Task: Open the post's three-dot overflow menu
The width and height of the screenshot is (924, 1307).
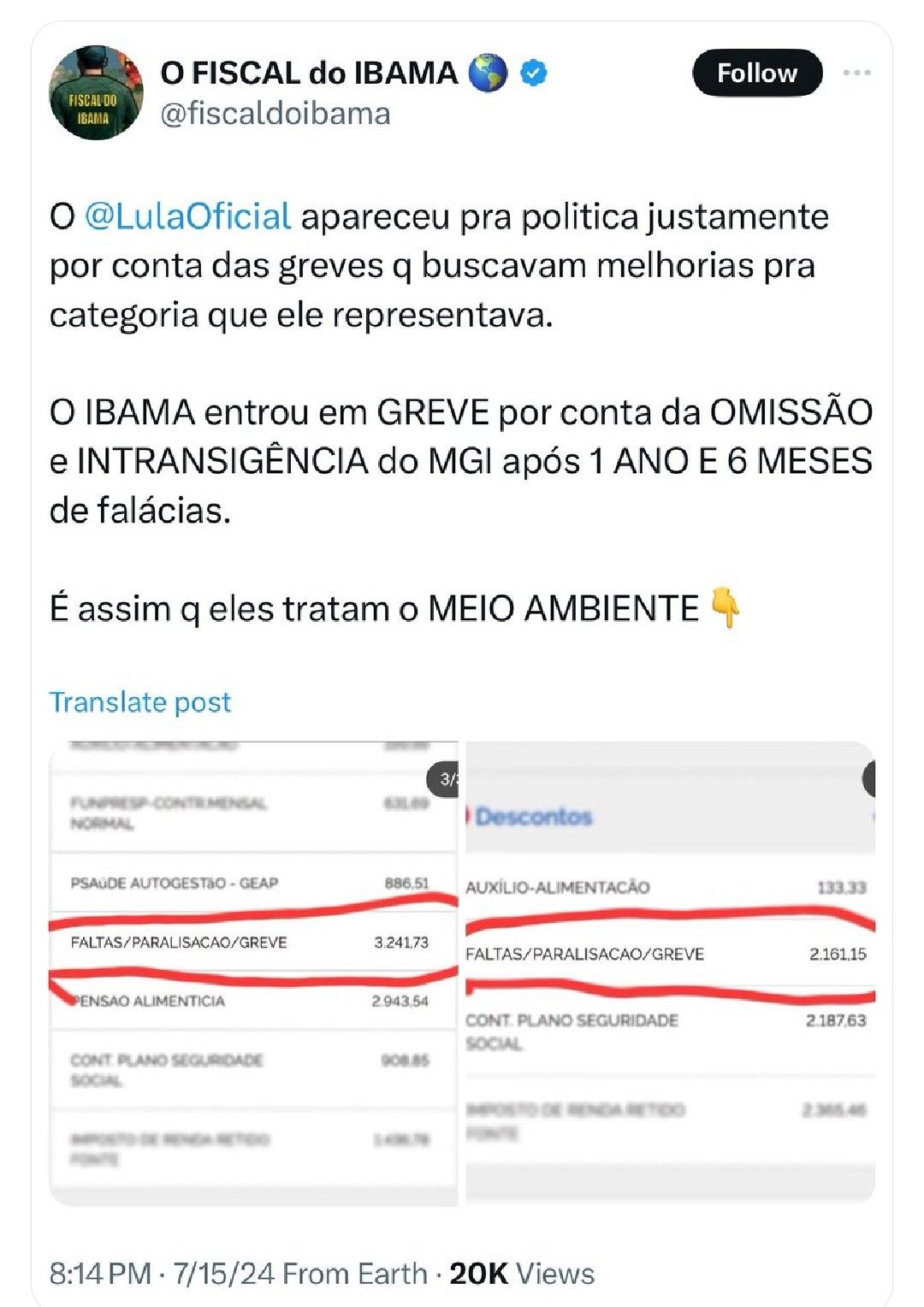Action: tap(856, 74)
